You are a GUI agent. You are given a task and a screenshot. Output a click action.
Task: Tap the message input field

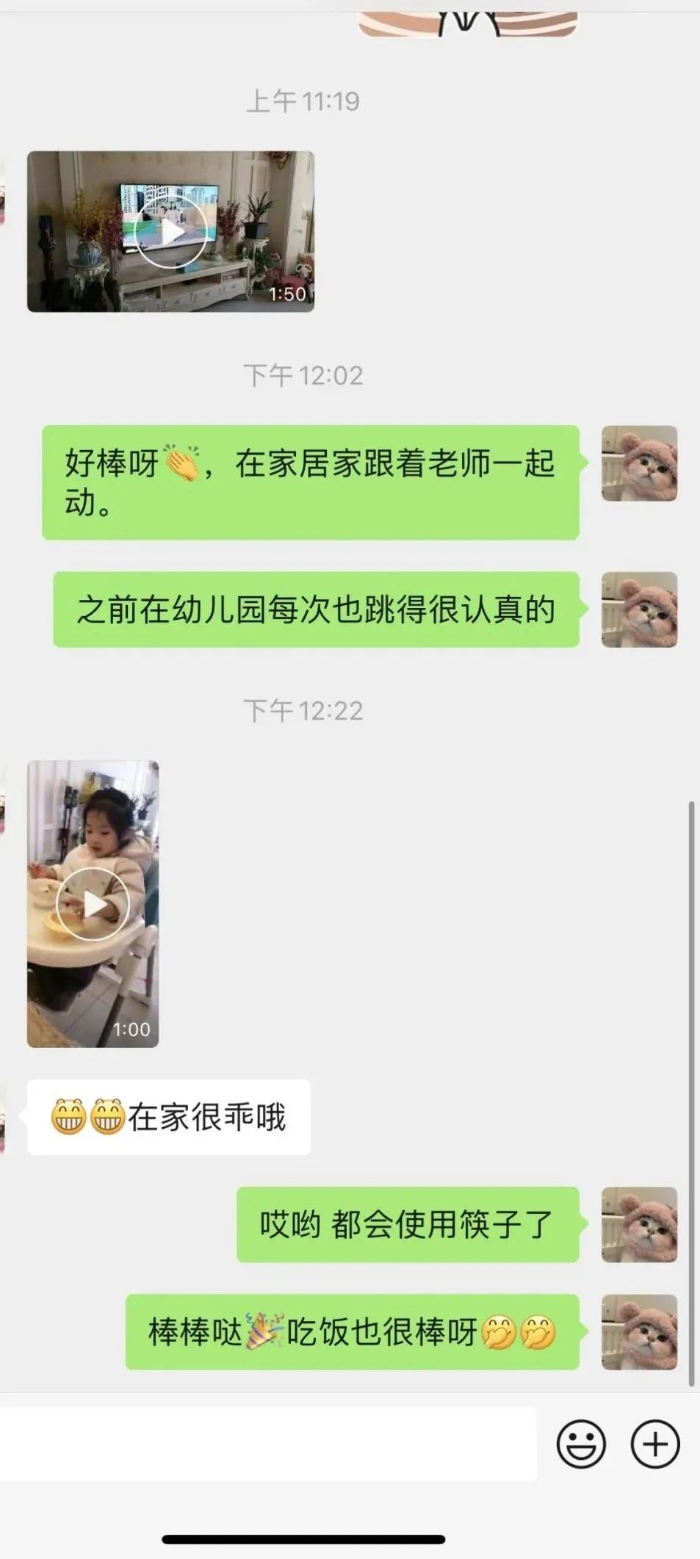click(268, 1444)
